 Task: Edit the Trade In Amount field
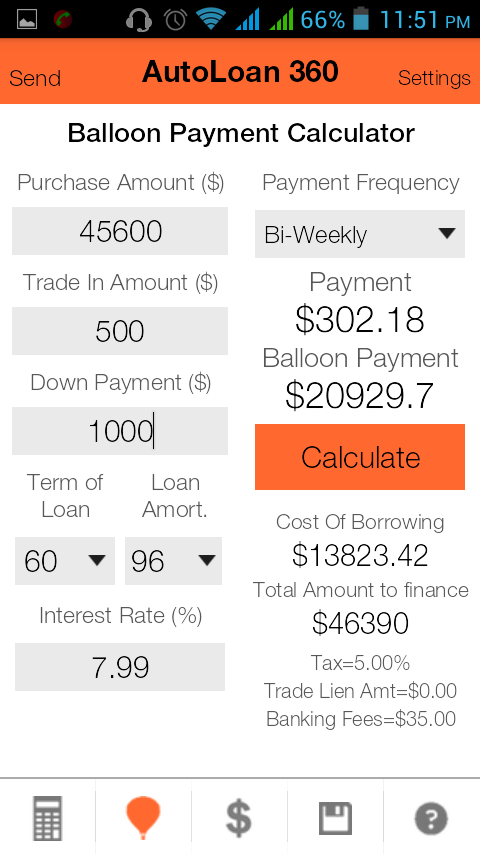point(120,331)
